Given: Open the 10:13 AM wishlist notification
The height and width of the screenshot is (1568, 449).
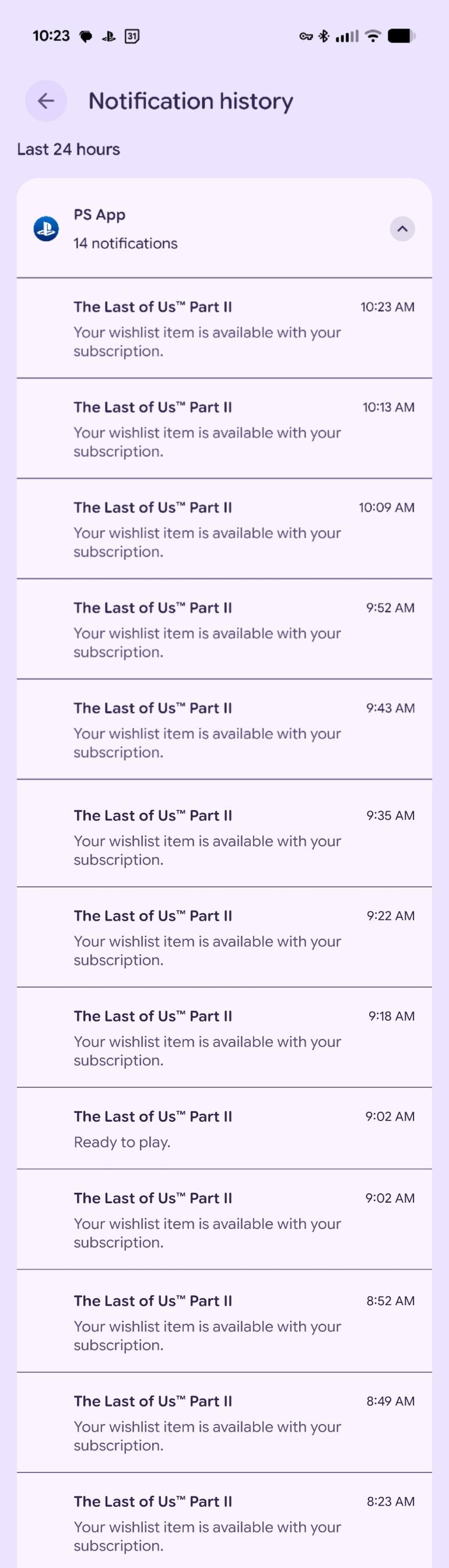Looking at the screenshot, I should (224, 429).
